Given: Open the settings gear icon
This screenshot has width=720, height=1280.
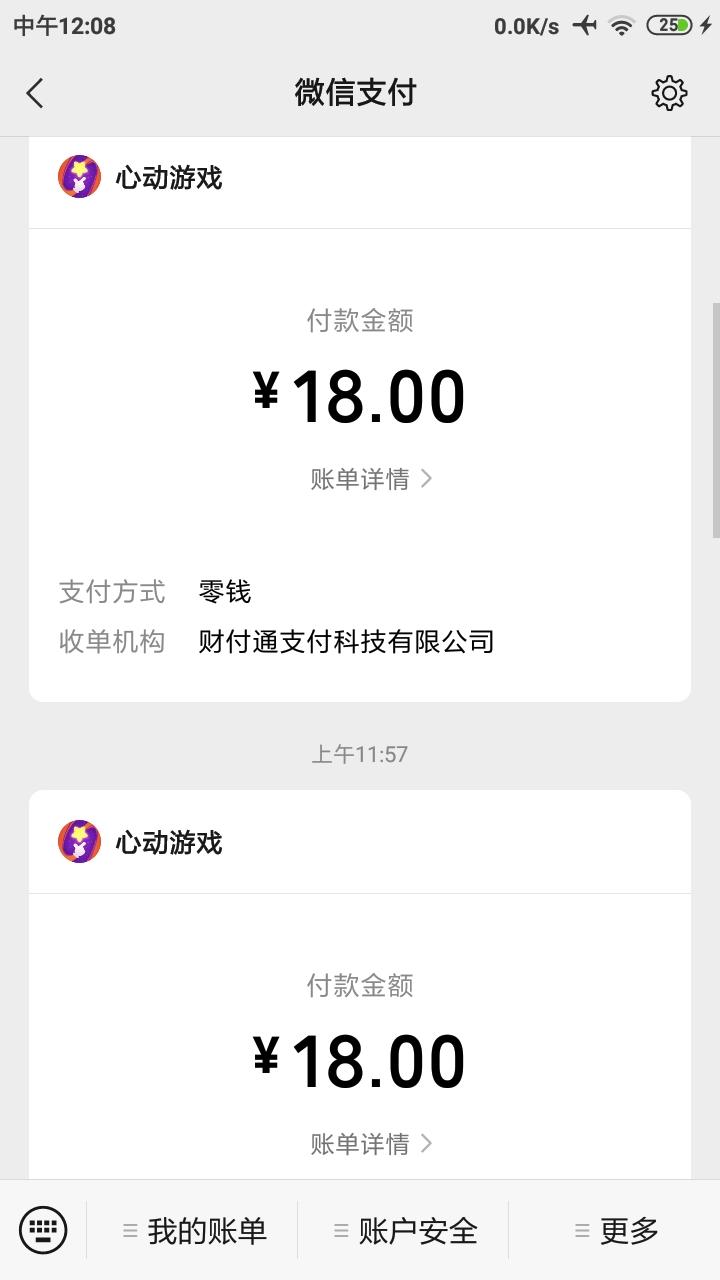Looking at the screenshot, I should [x=669, y=93].
